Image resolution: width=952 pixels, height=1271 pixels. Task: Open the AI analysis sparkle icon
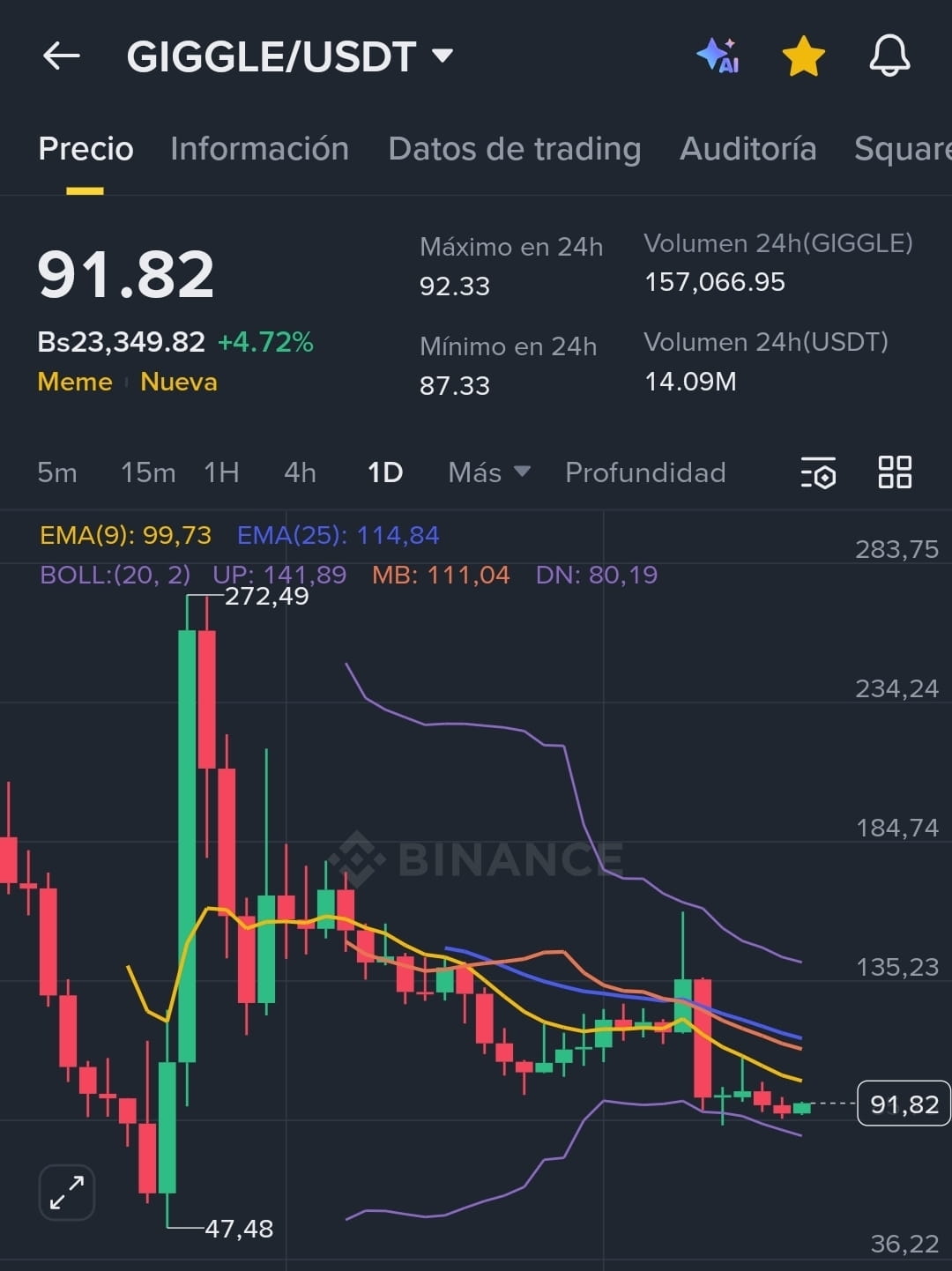718,56
